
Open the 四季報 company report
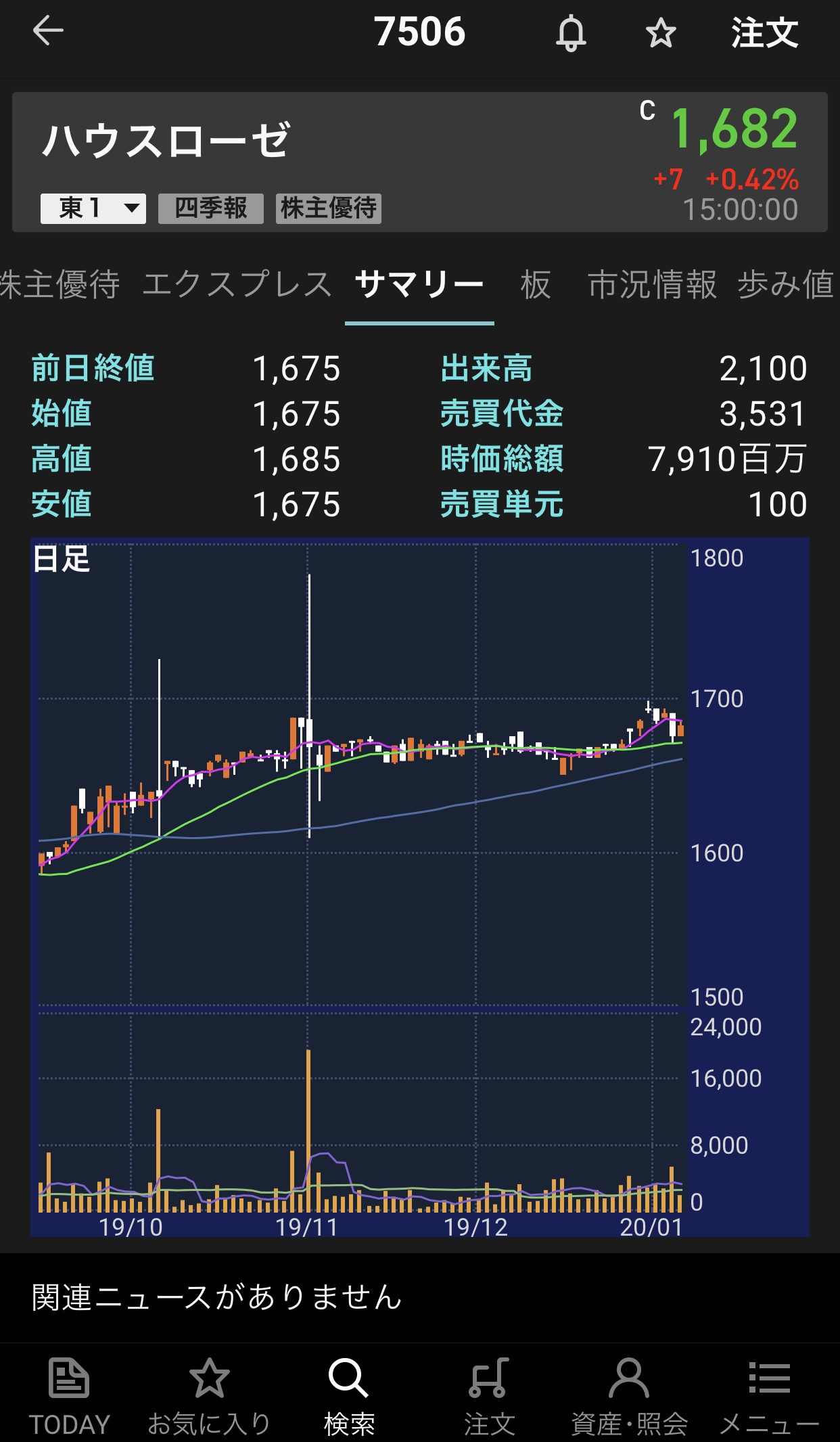[210, 208]
